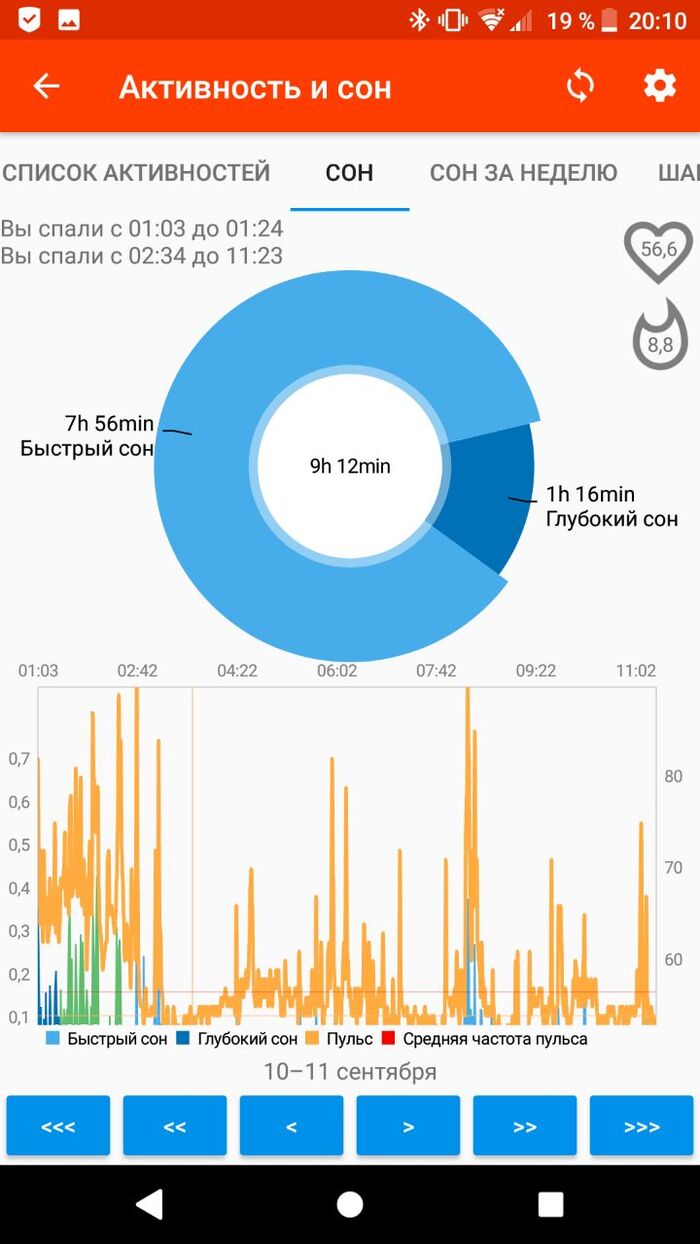
Task: Go back using the app bar arrow
Action: pos(47,87)
